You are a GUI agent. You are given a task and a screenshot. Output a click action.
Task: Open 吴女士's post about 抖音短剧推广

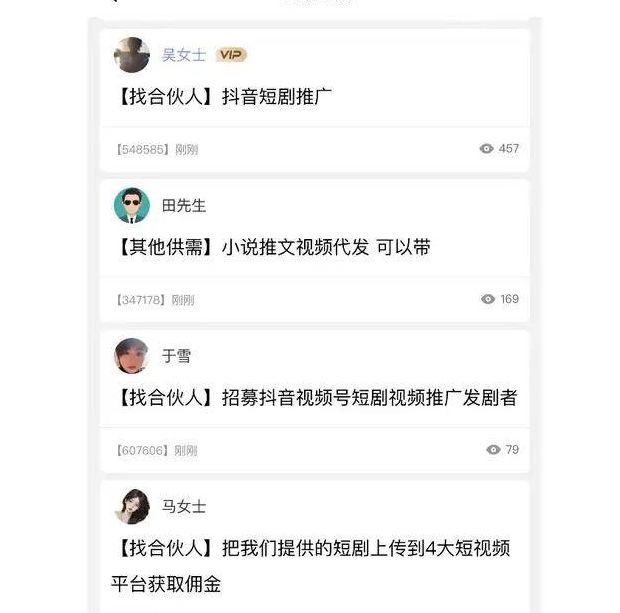226,97
